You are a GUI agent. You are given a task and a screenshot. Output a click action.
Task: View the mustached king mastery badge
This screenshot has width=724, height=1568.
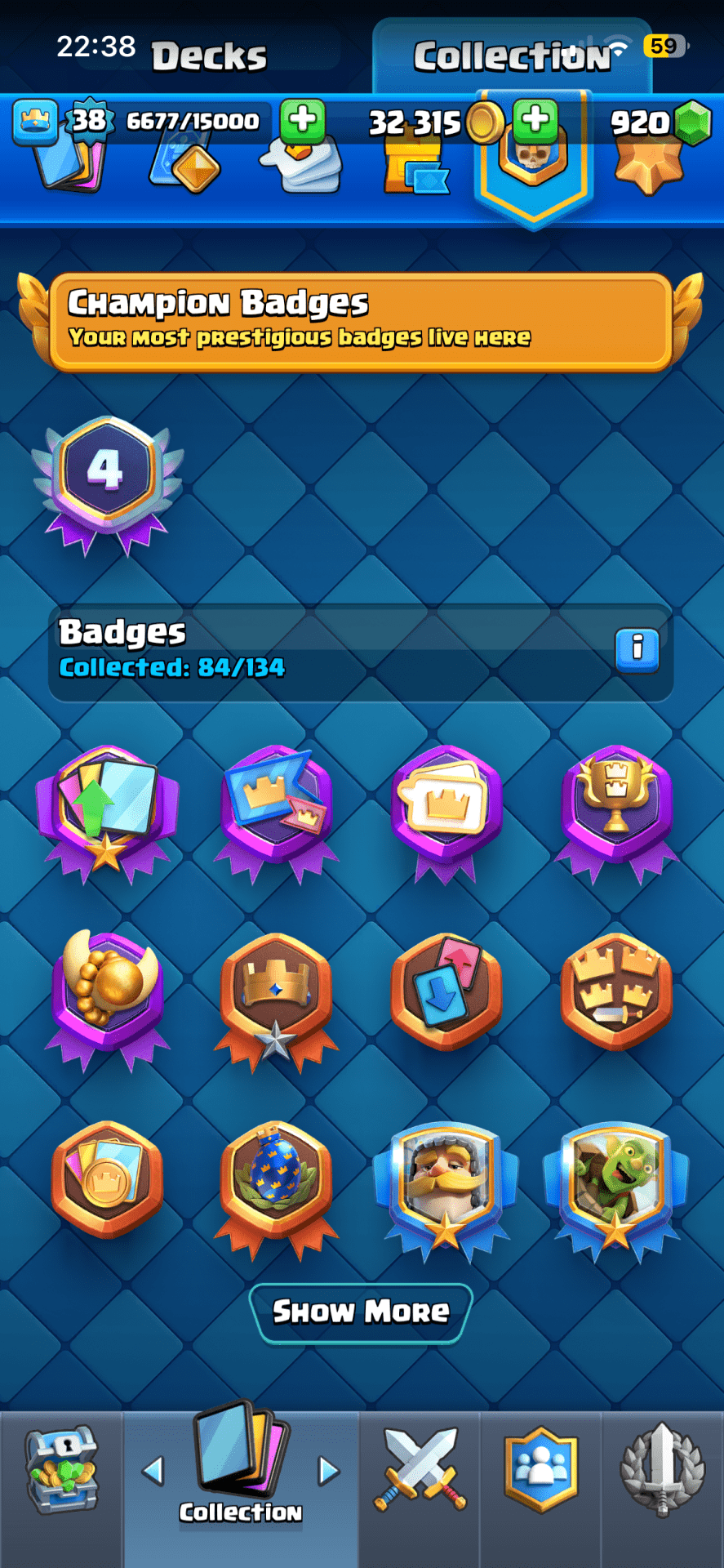coord(445,1184)
